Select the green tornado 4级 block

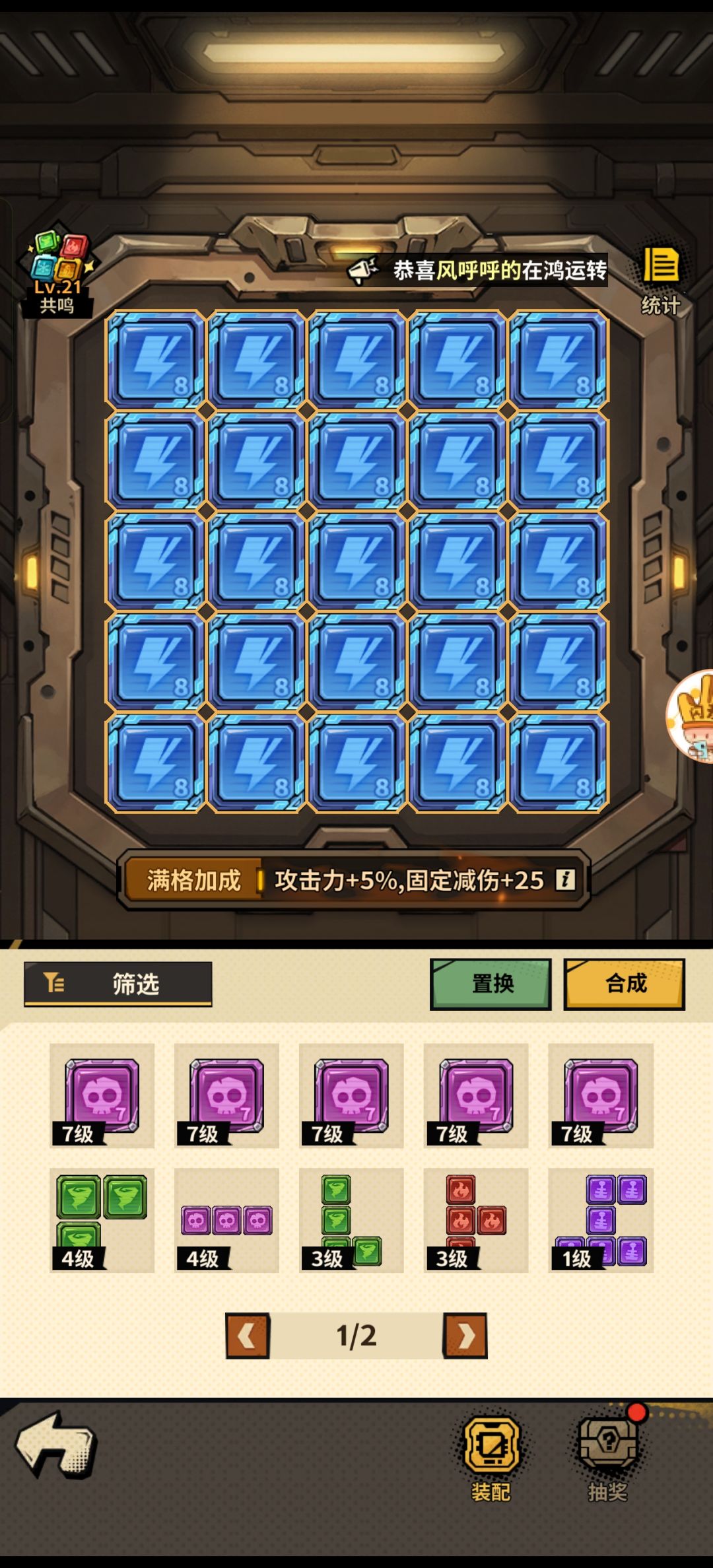(x=102, y=1221)
